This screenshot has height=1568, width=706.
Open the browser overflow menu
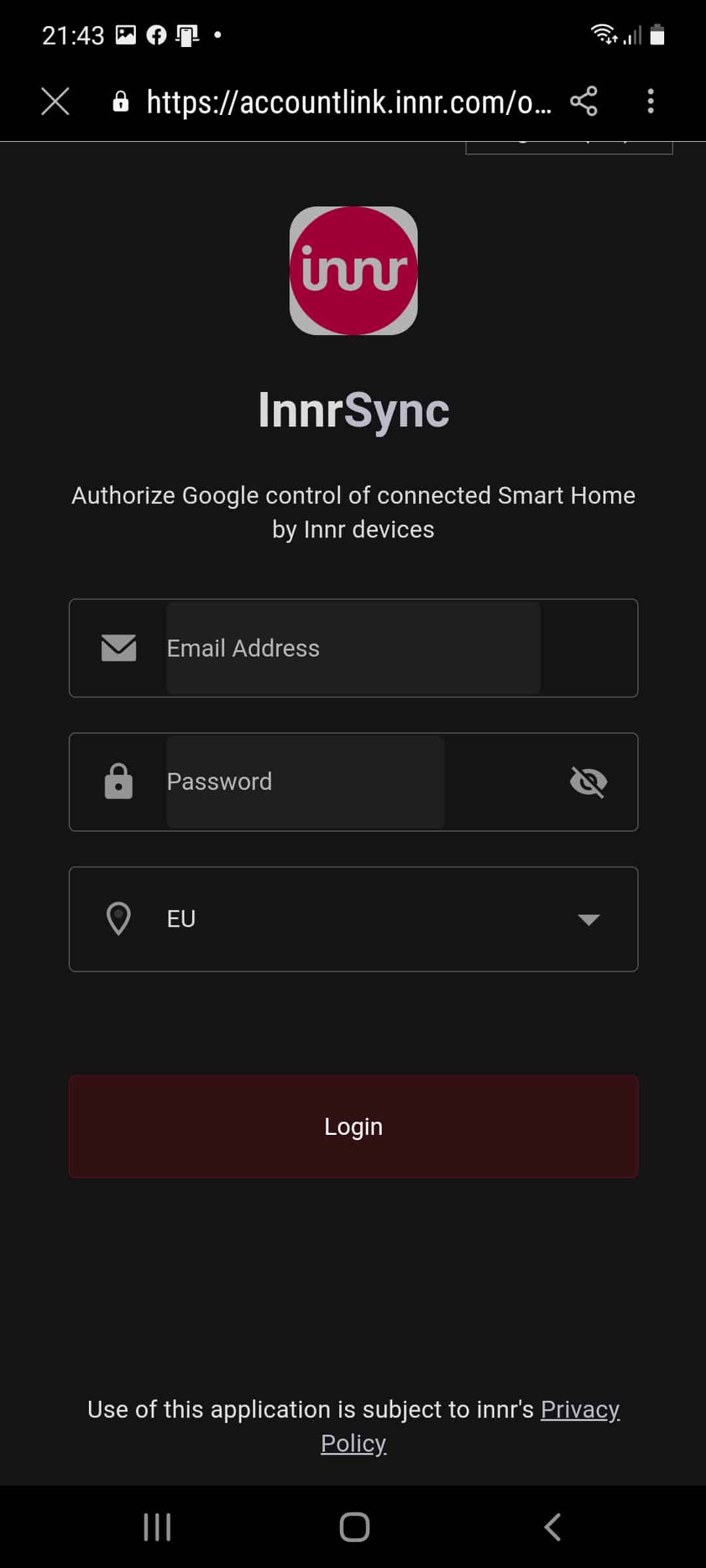click(x=650, y=101)
